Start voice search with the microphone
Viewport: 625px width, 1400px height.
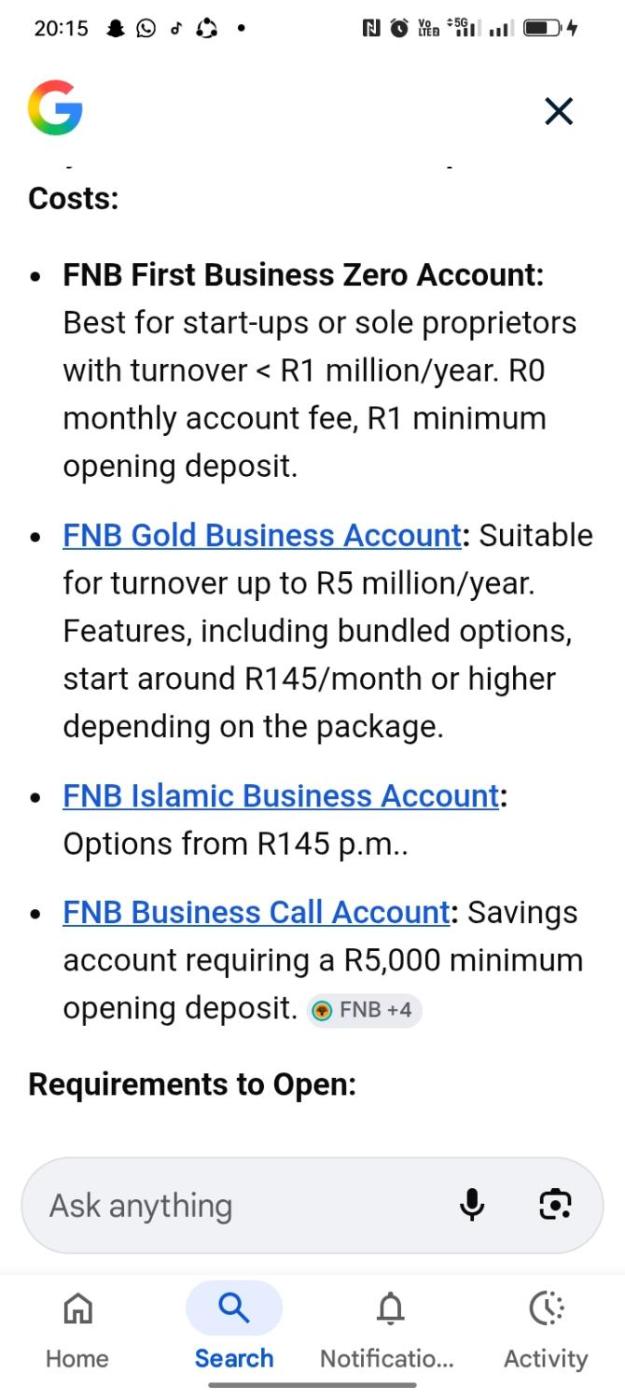(472, 1205)
